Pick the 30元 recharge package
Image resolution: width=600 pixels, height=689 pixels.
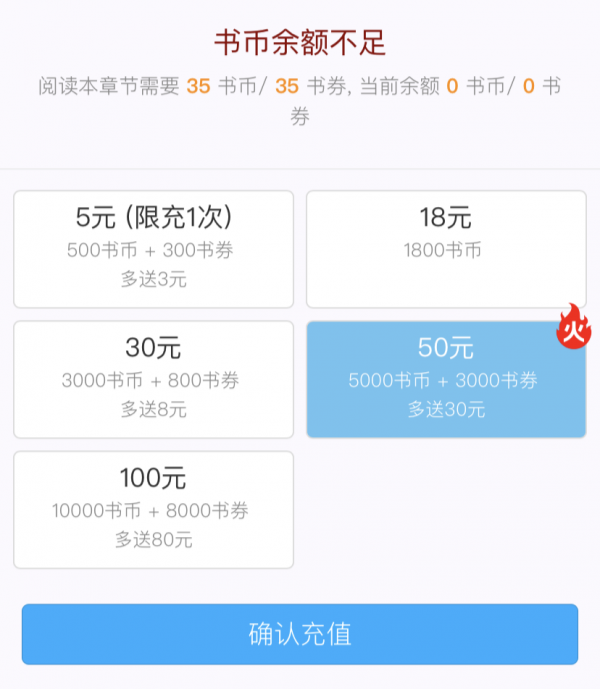(153, 379)
